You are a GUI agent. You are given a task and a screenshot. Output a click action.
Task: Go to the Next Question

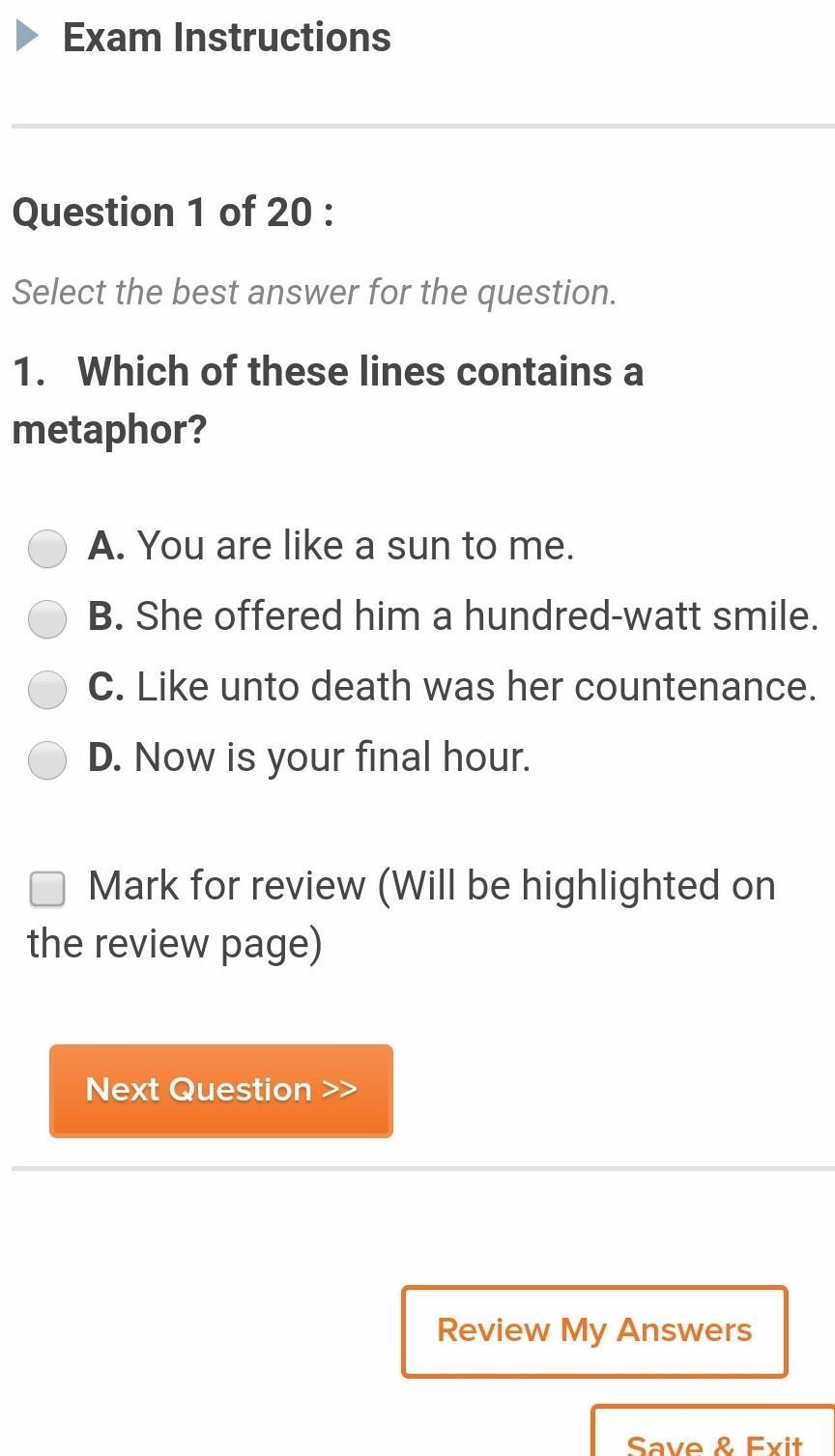221,1091
